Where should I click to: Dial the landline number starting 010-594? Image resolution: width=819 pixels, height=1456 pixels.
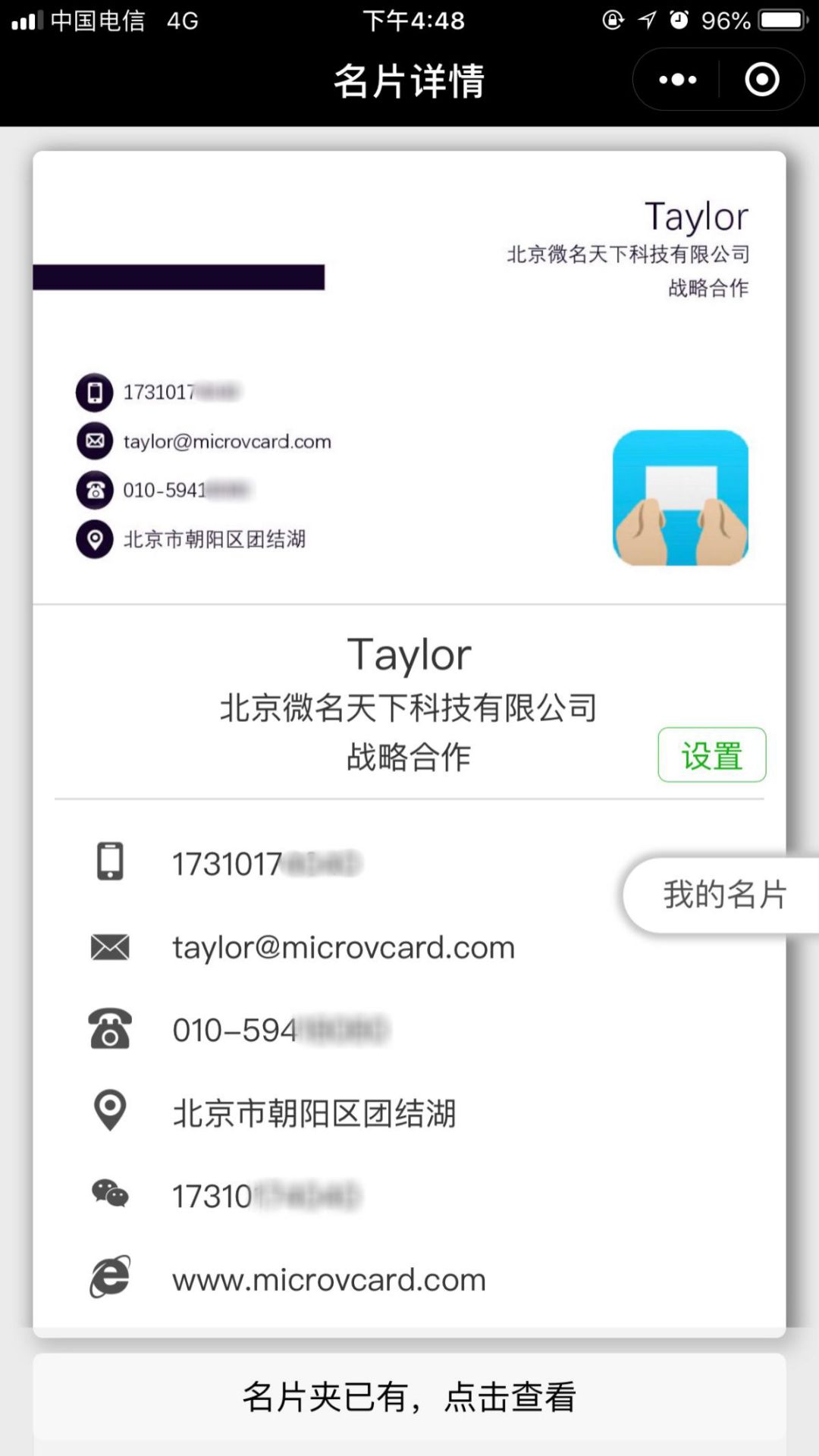279,1030
